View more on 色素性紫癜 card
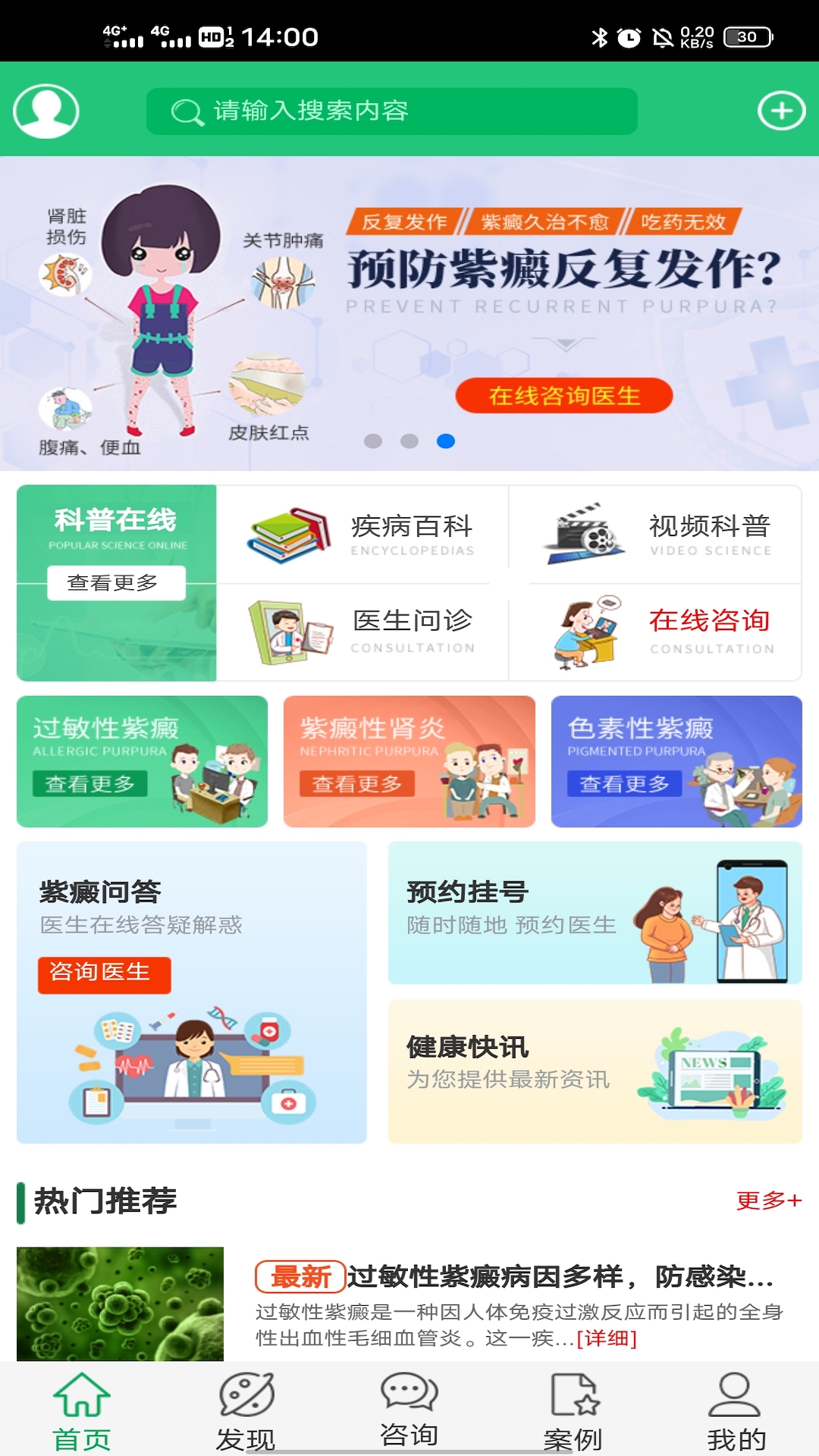The height and width of the screenshot is (1456, 819). [x=624, y=783]
